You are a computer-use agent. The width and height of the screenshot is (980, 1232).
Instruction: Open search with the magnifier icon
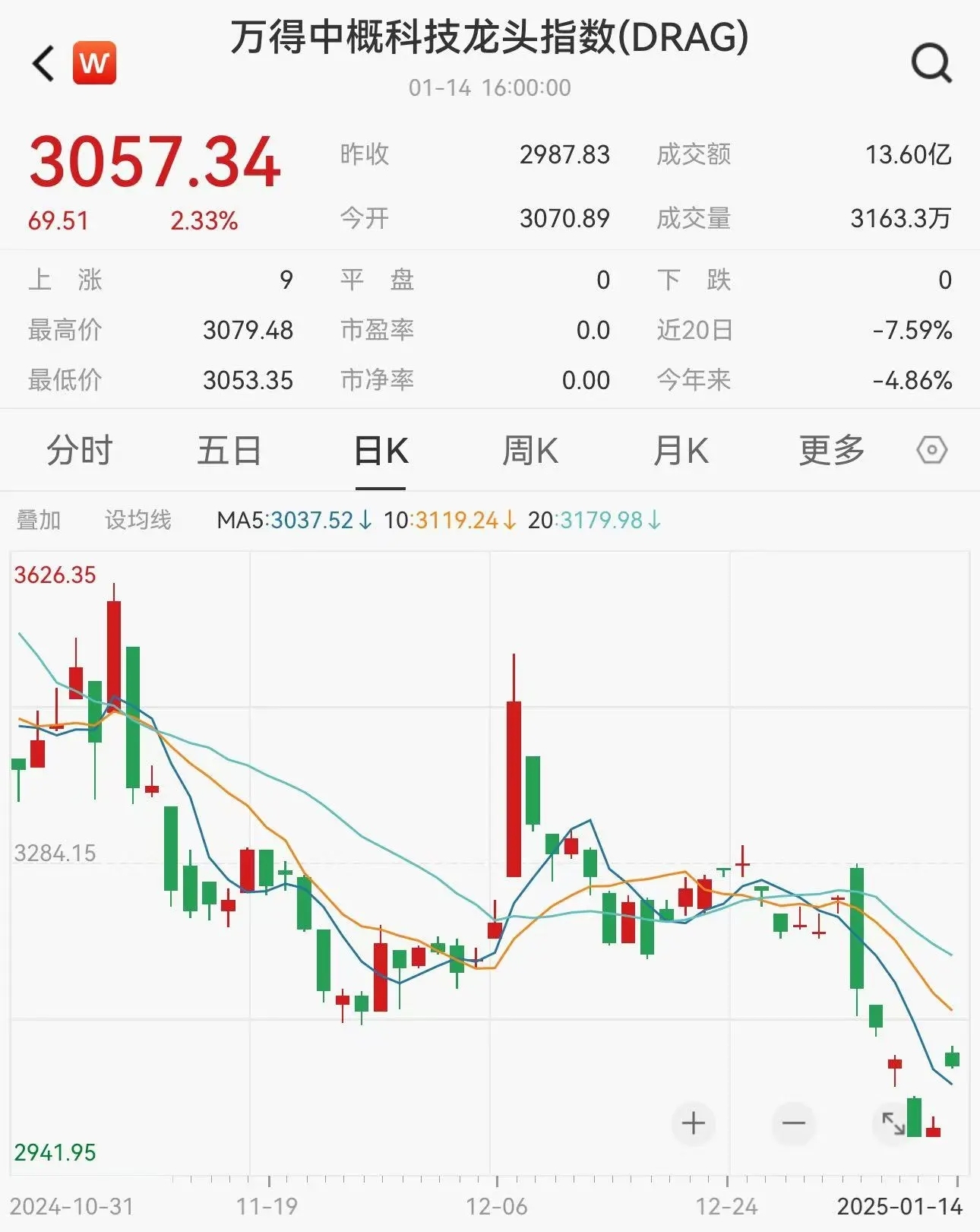931,63
